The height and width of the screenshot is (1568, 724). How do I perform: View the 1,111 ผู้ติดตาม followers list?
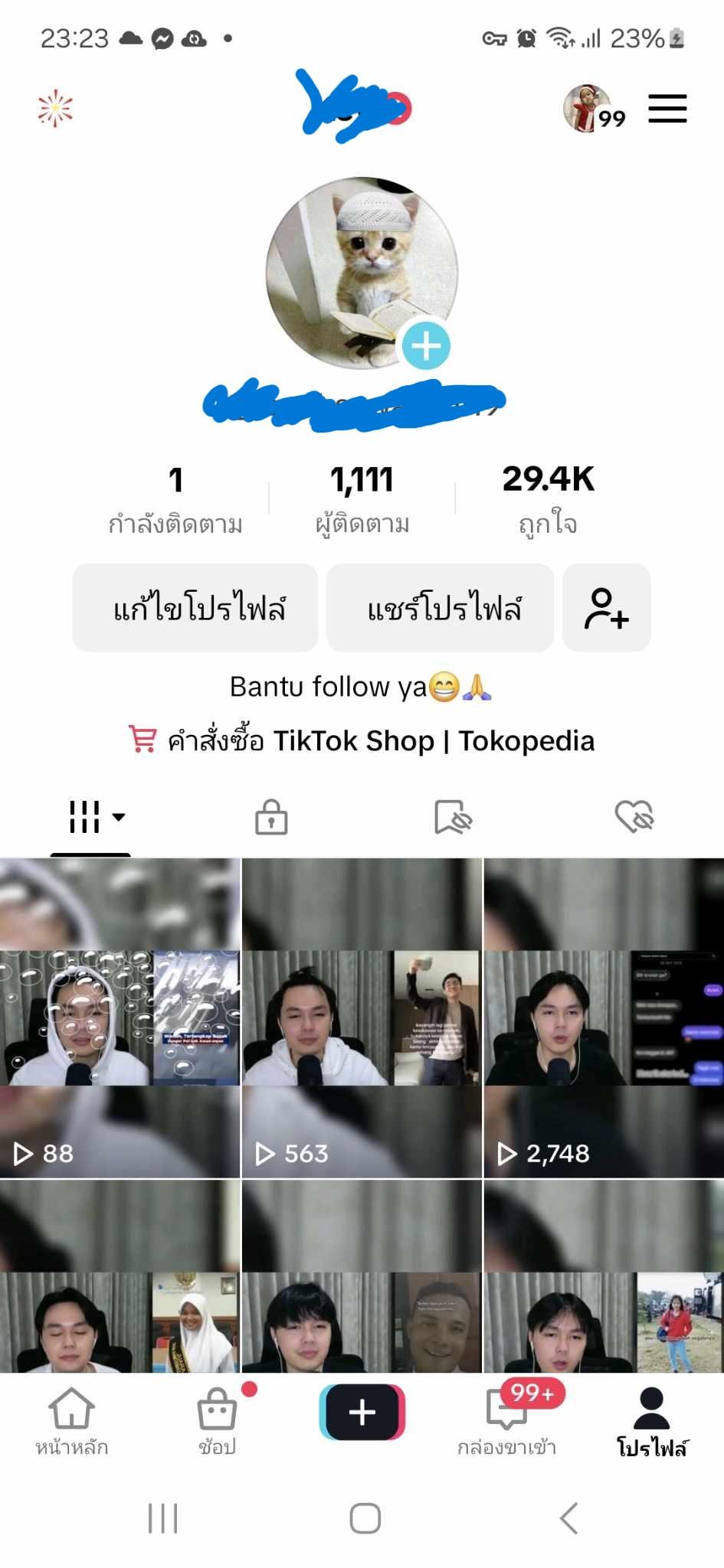(362, 498)
